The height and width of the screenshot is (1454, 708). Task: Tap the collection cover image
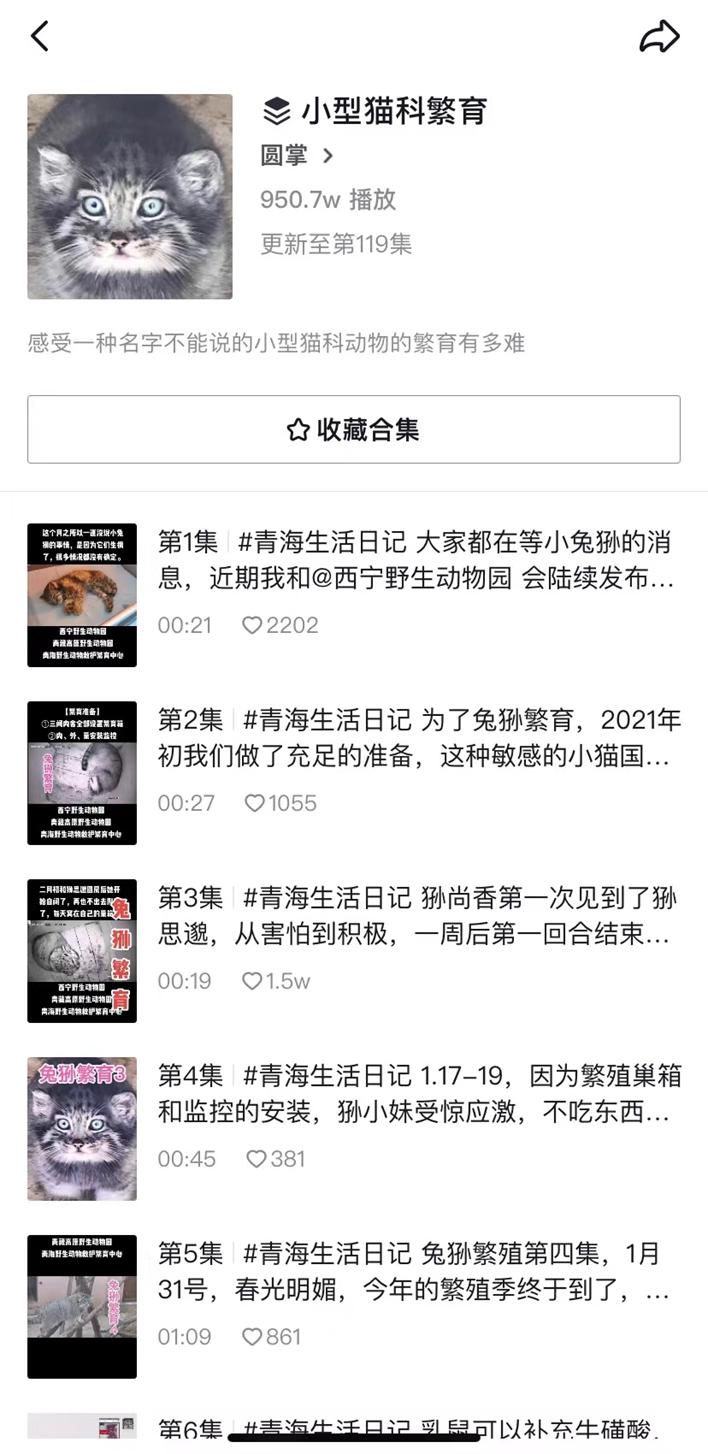point(130,197)
